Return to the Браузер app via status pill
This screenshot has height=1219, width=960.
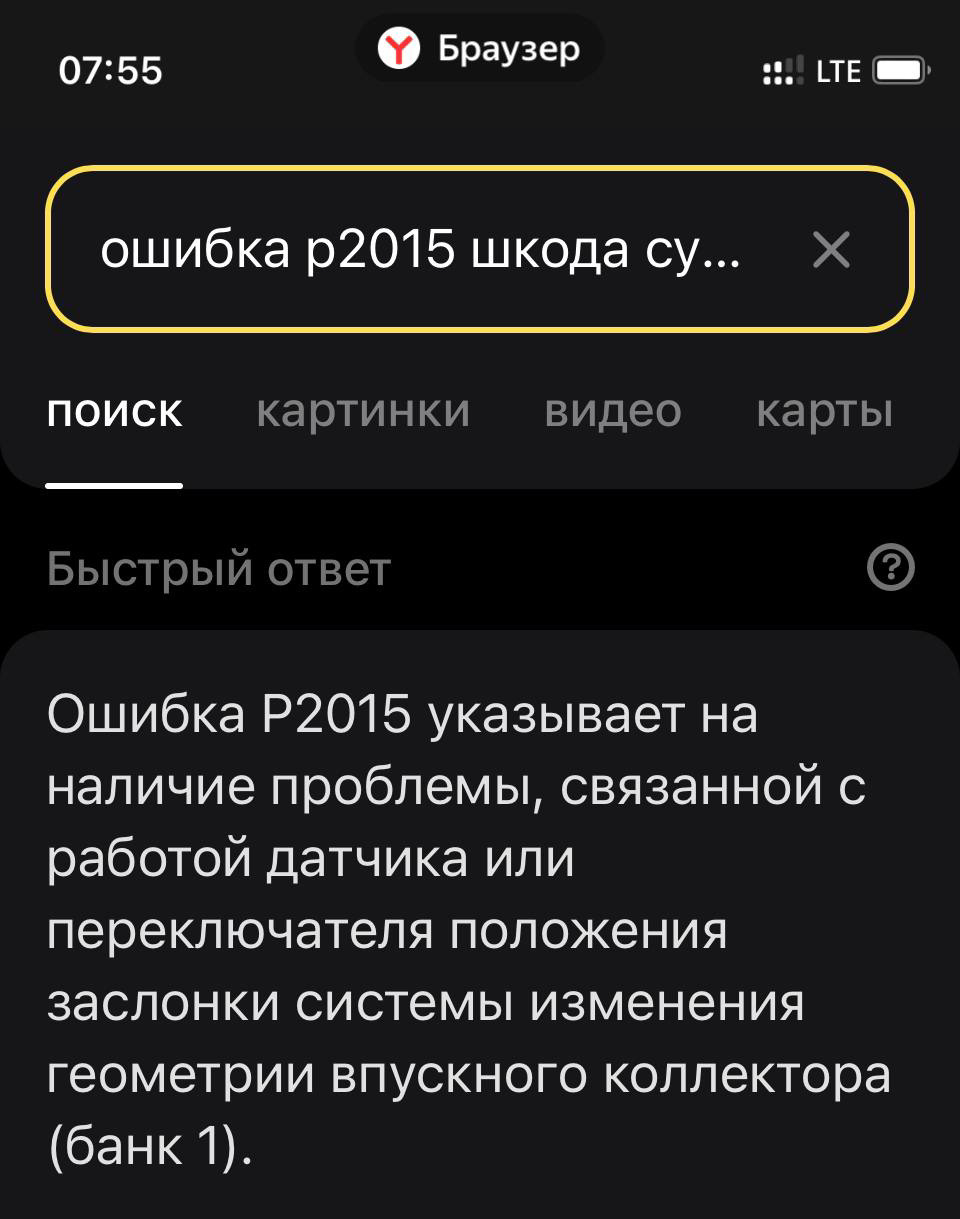[480, 49]
